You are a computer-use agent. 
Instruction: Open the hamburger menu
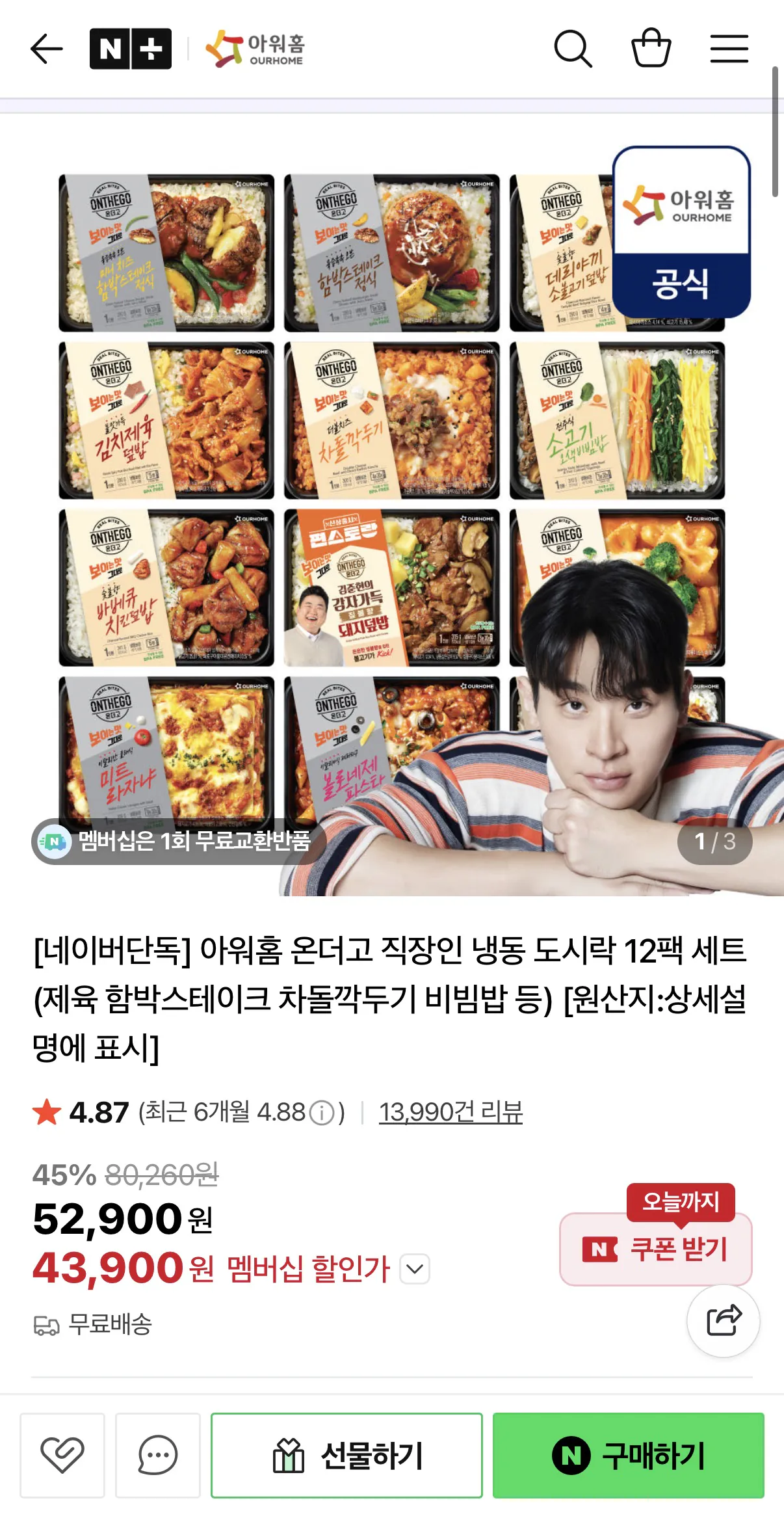(x=729, y=49)
